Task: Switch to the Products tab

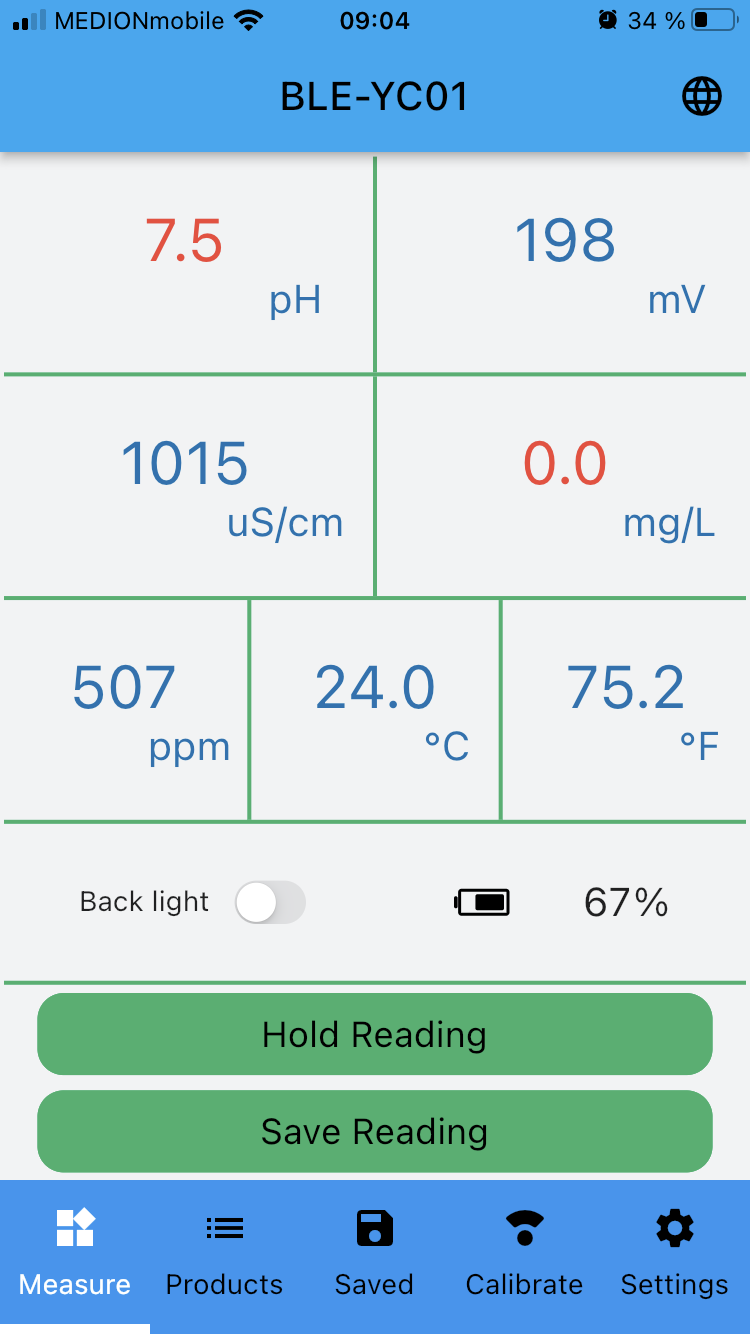Action: 224,1257
